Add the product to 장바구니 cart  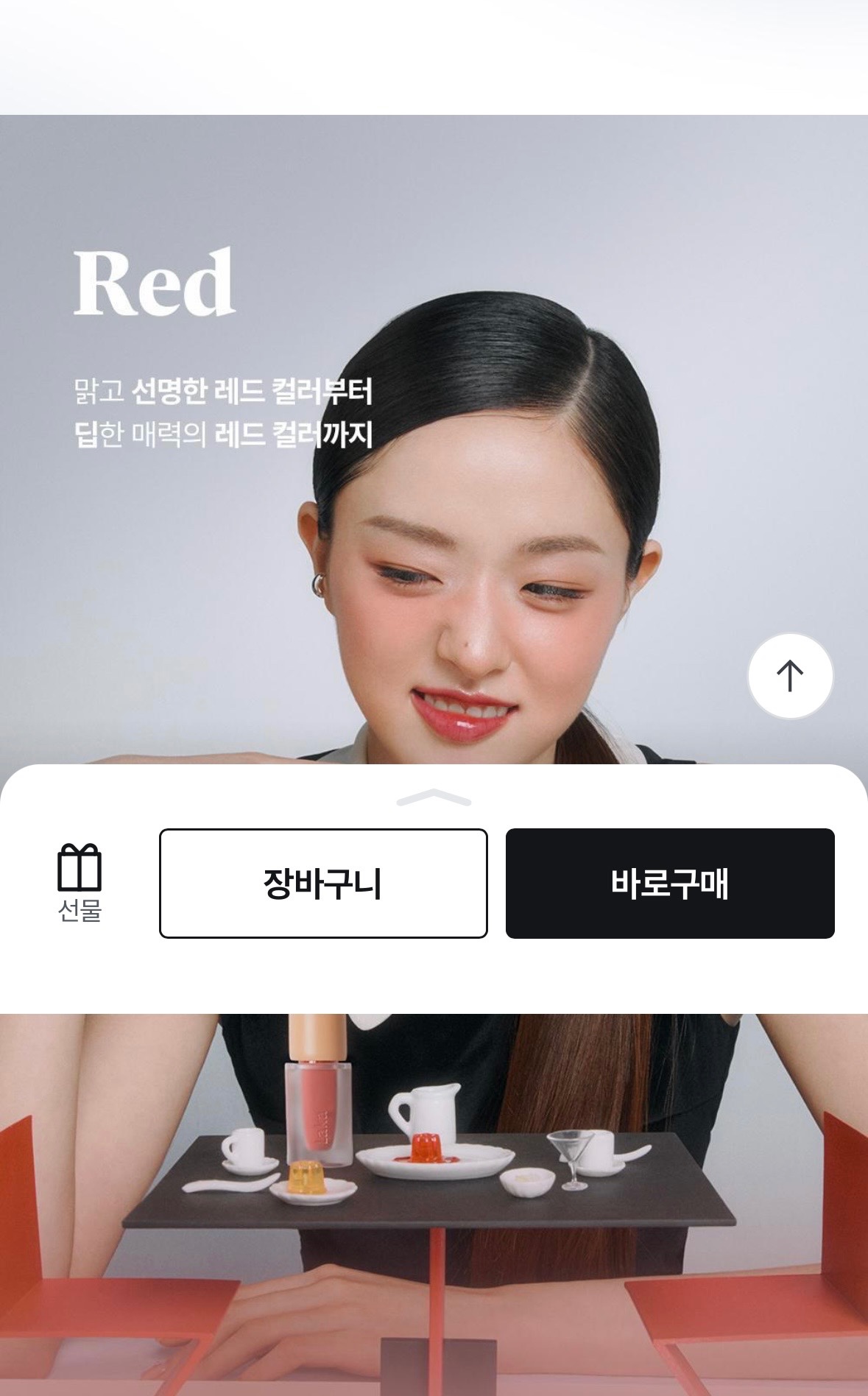pyautogui.click(x=323, y=883)
